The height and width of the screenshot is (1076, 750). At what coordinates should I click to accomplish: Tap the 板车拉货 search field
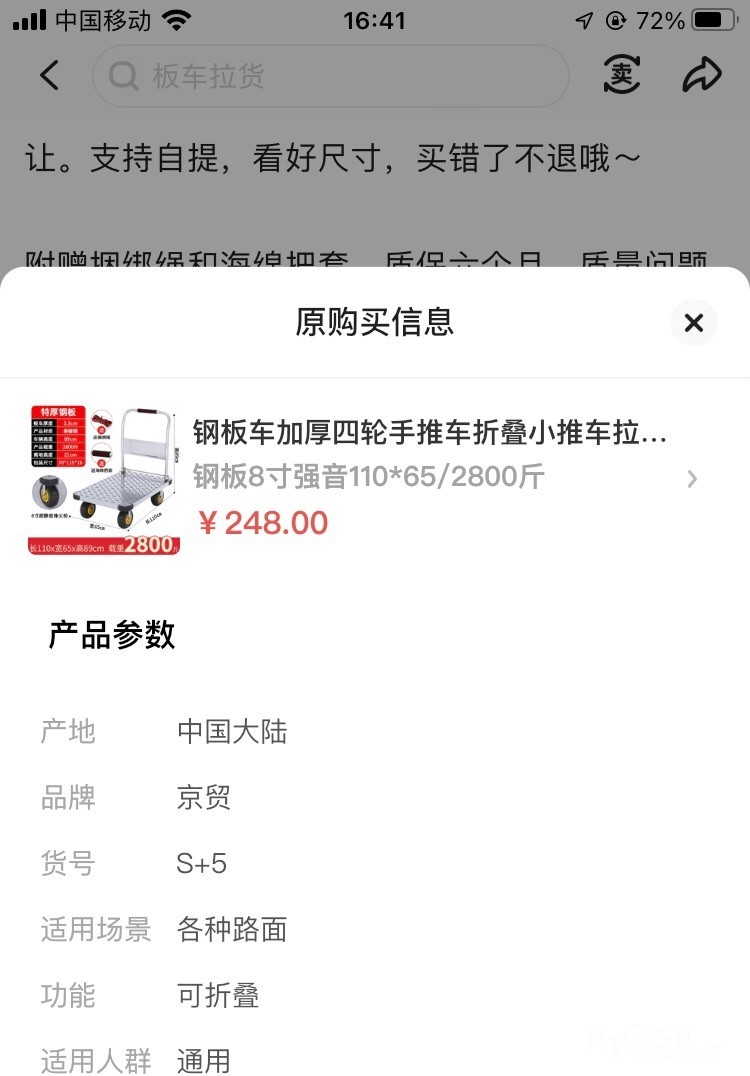point(330,76)
